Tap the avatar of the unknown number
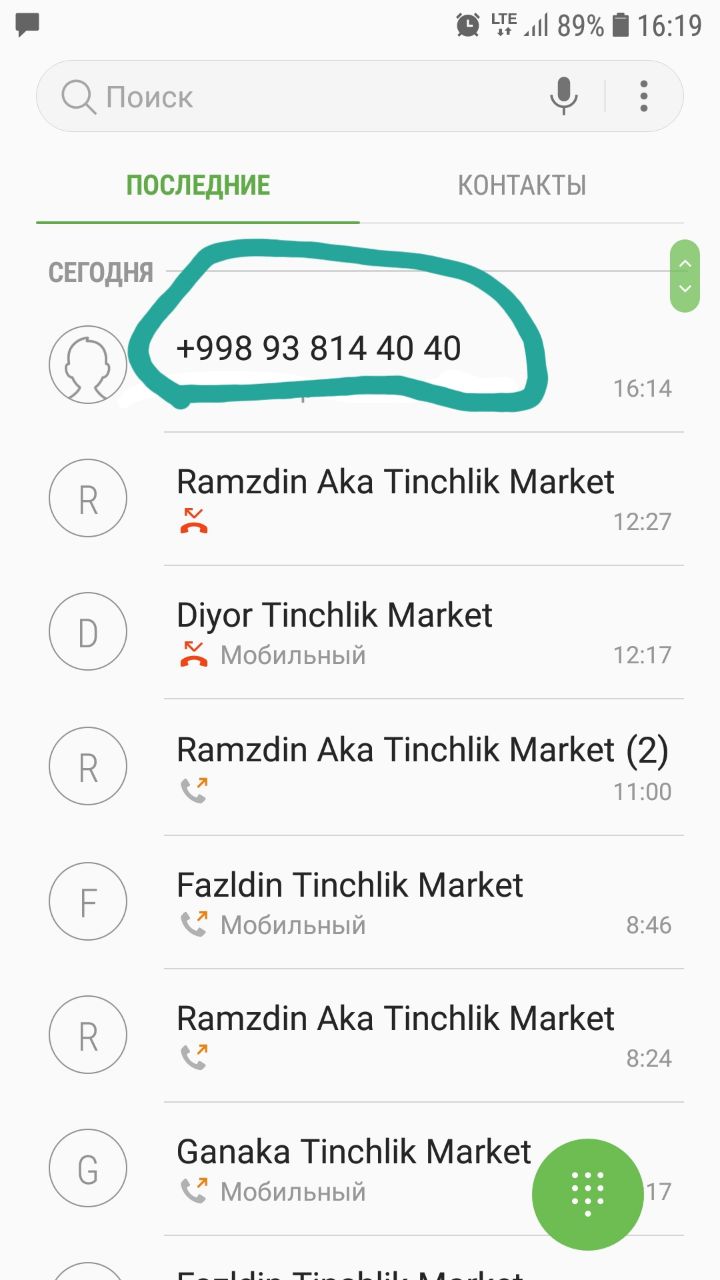 pos(88,365)
